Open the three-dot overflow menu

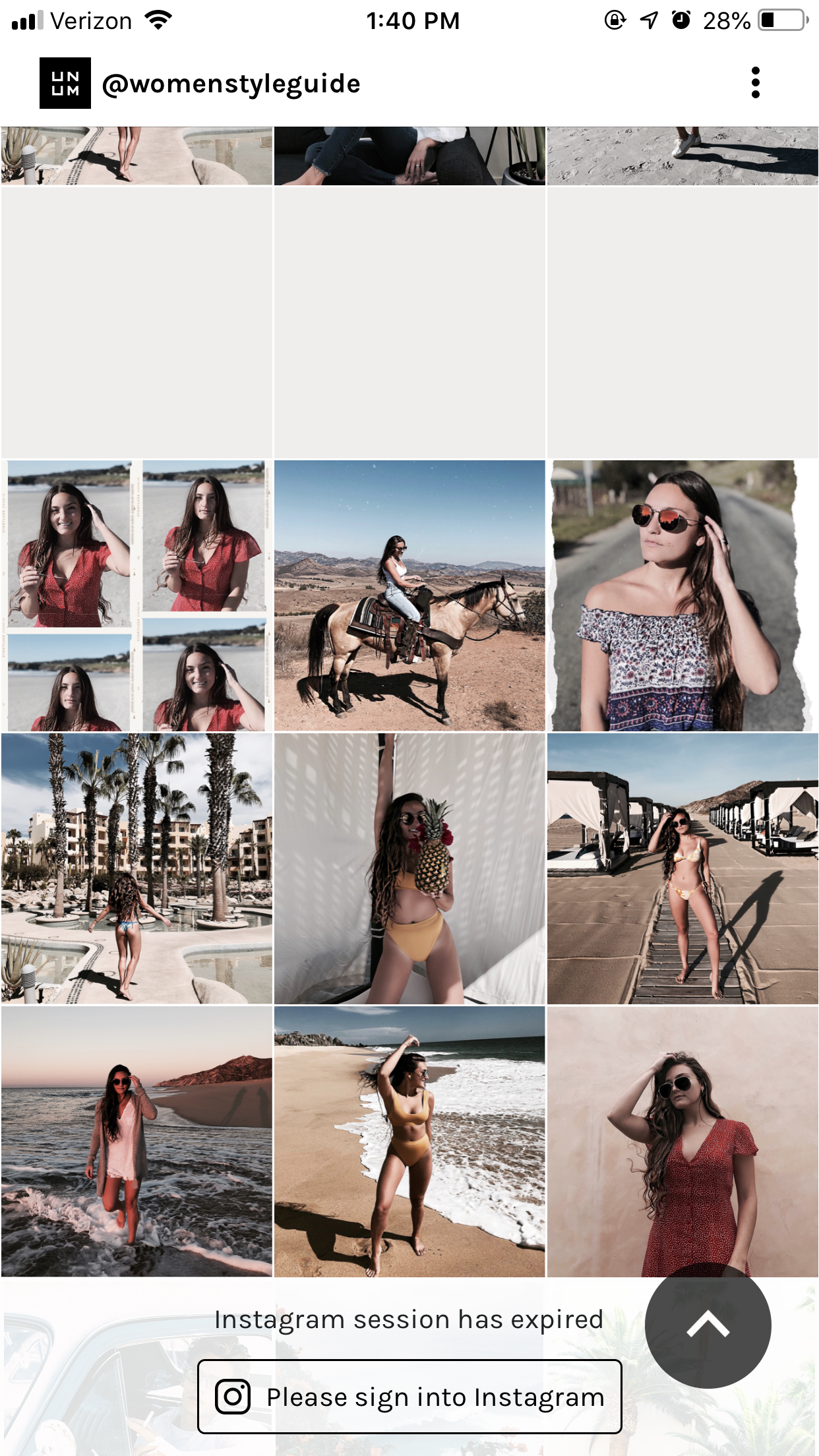coord(756,83)
